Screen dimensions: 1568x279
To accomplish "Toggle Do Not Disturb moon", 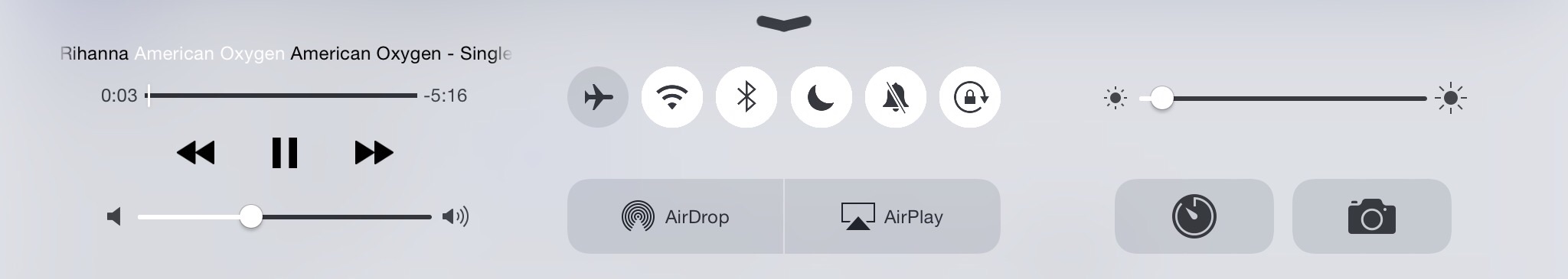I will (x=822, y=97).
